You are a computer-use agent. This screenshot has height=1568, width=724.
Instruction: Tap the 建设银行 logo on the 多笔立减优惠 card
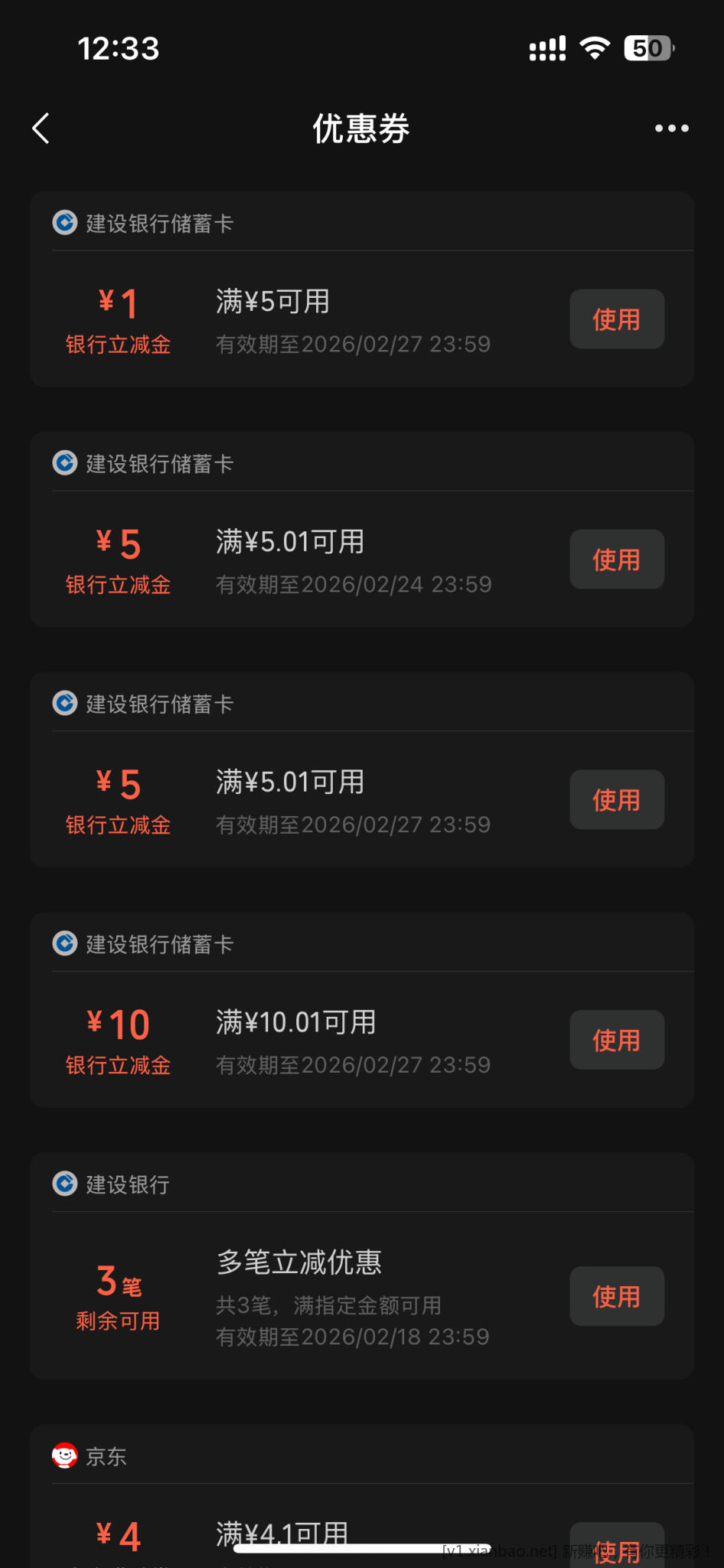[x=65, y=1184]
